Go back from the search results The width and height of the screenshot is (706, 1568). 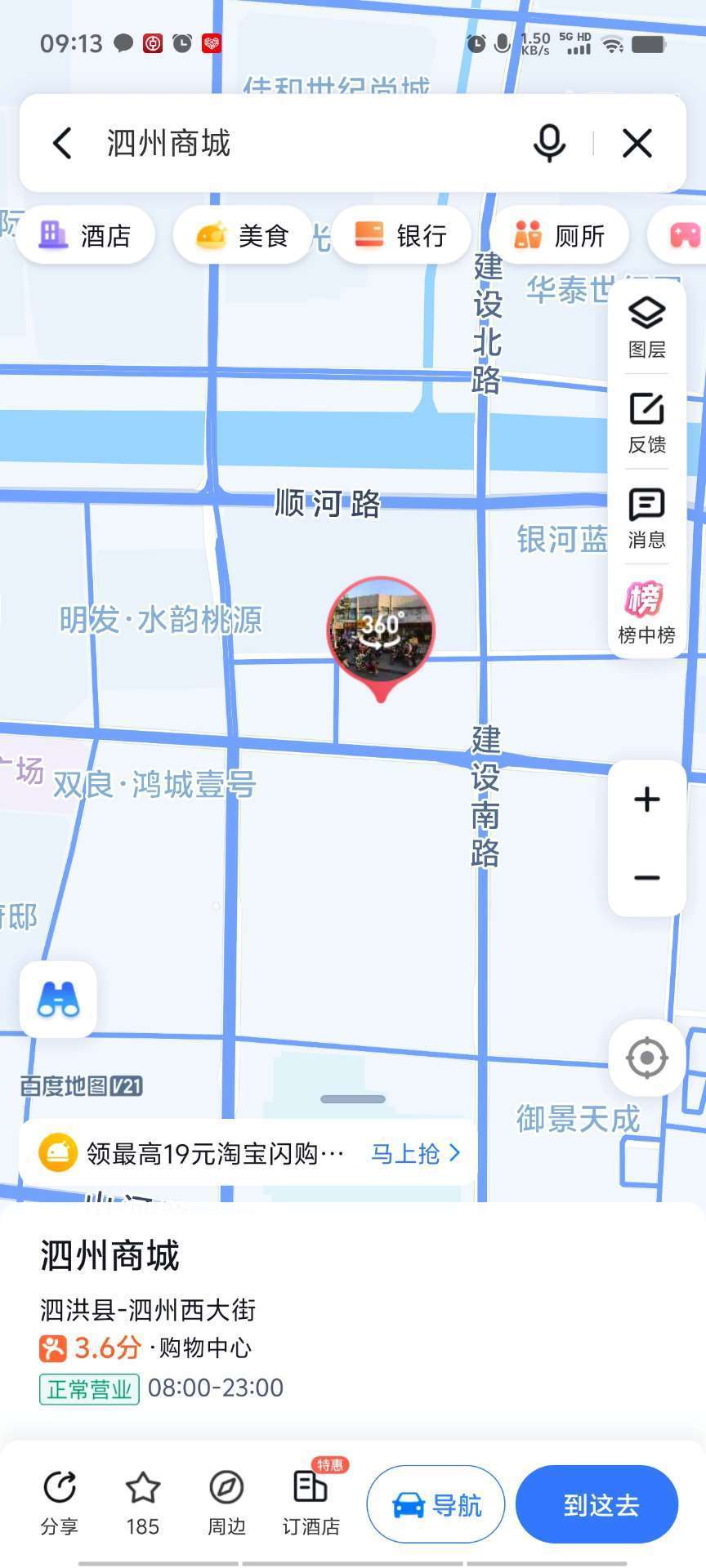point(62,143)
